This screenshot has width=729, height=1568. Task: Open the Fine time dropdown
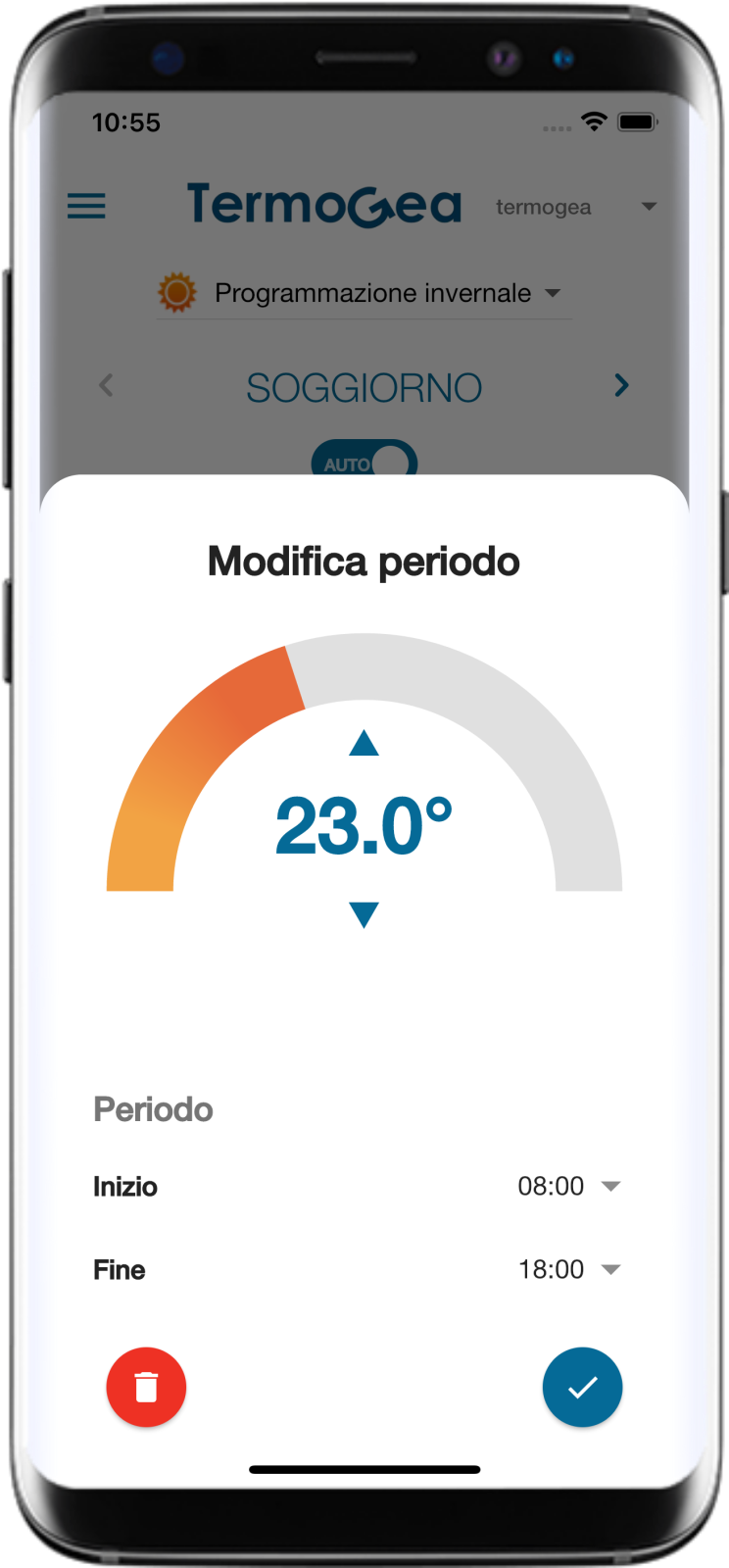(568, 1269)
